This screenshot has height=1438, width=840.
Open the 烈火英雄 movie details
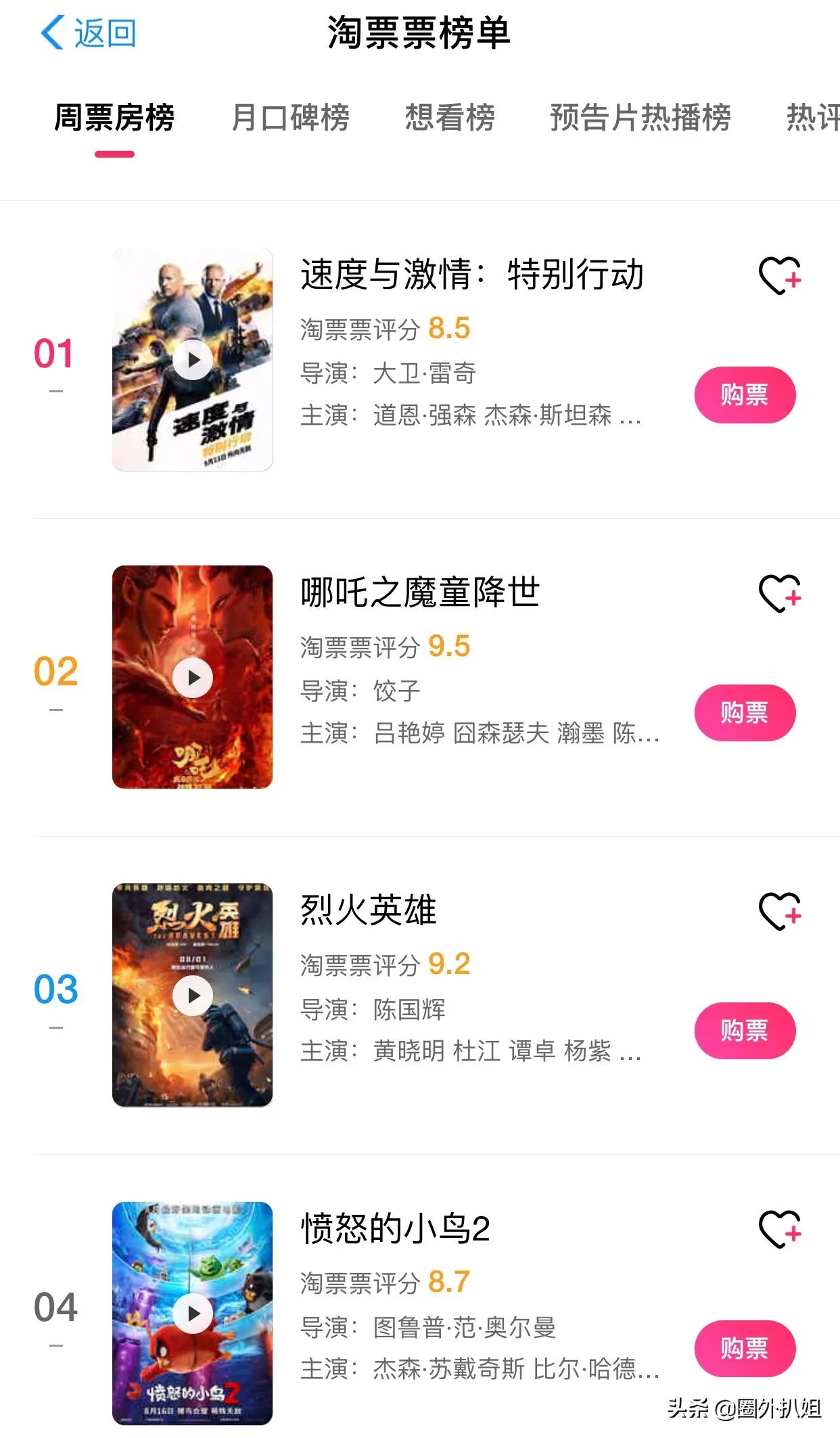point(369,910)
